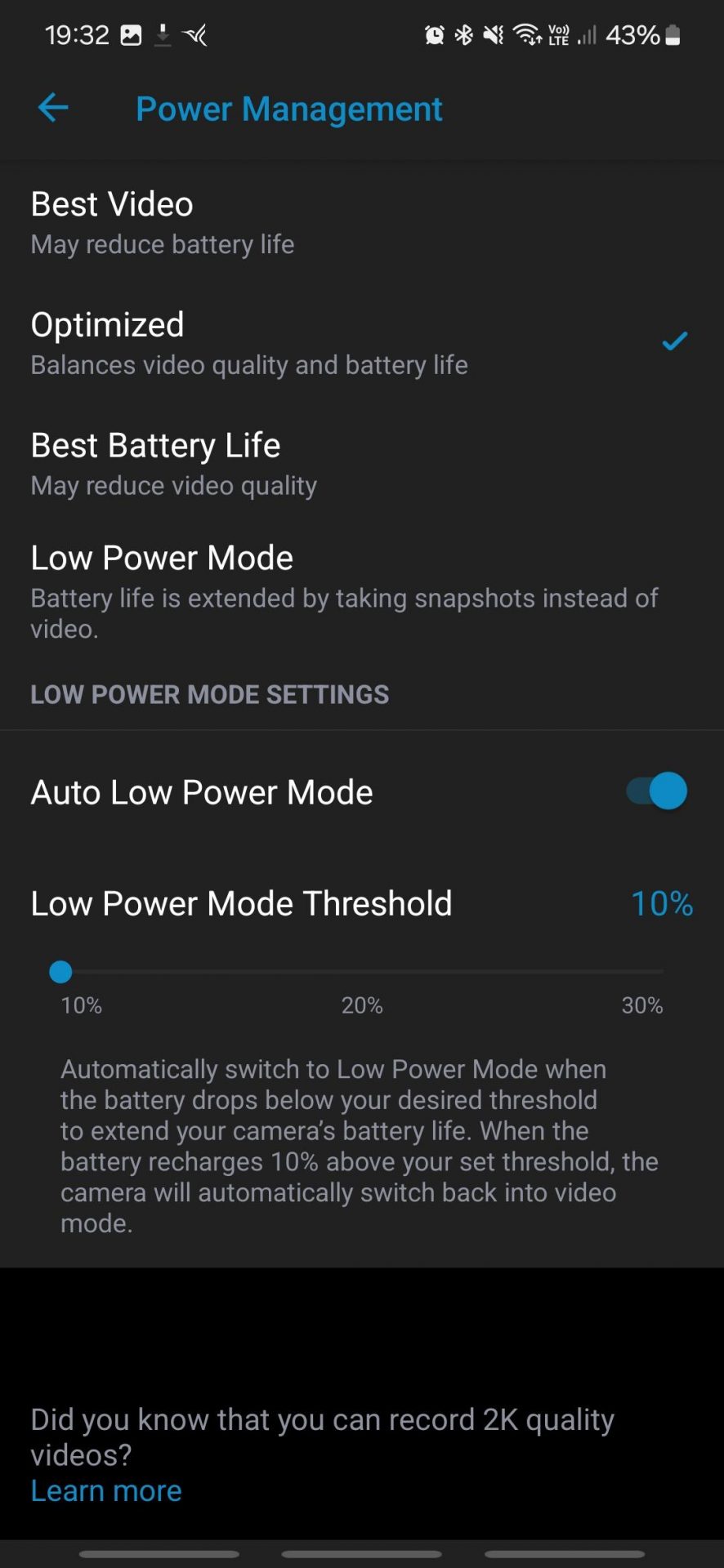Choose the Optimized power setting
Screen dimensions: 724x1568
coord(362,343)
